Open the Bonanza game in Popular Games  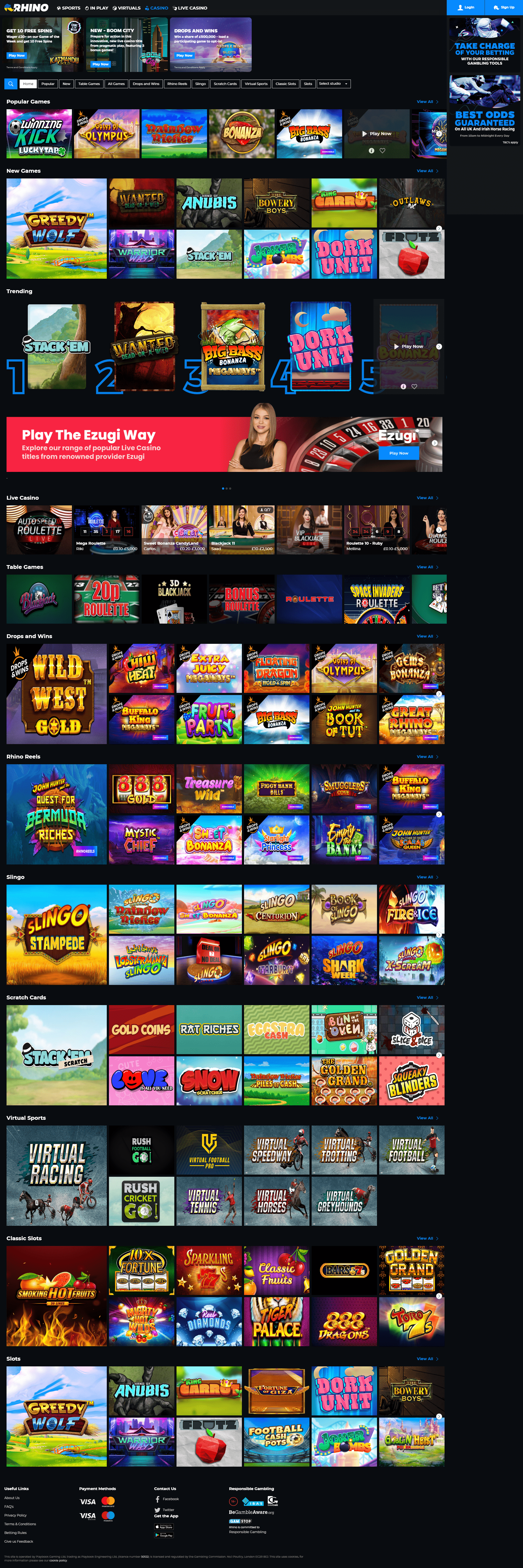point(242,134)
